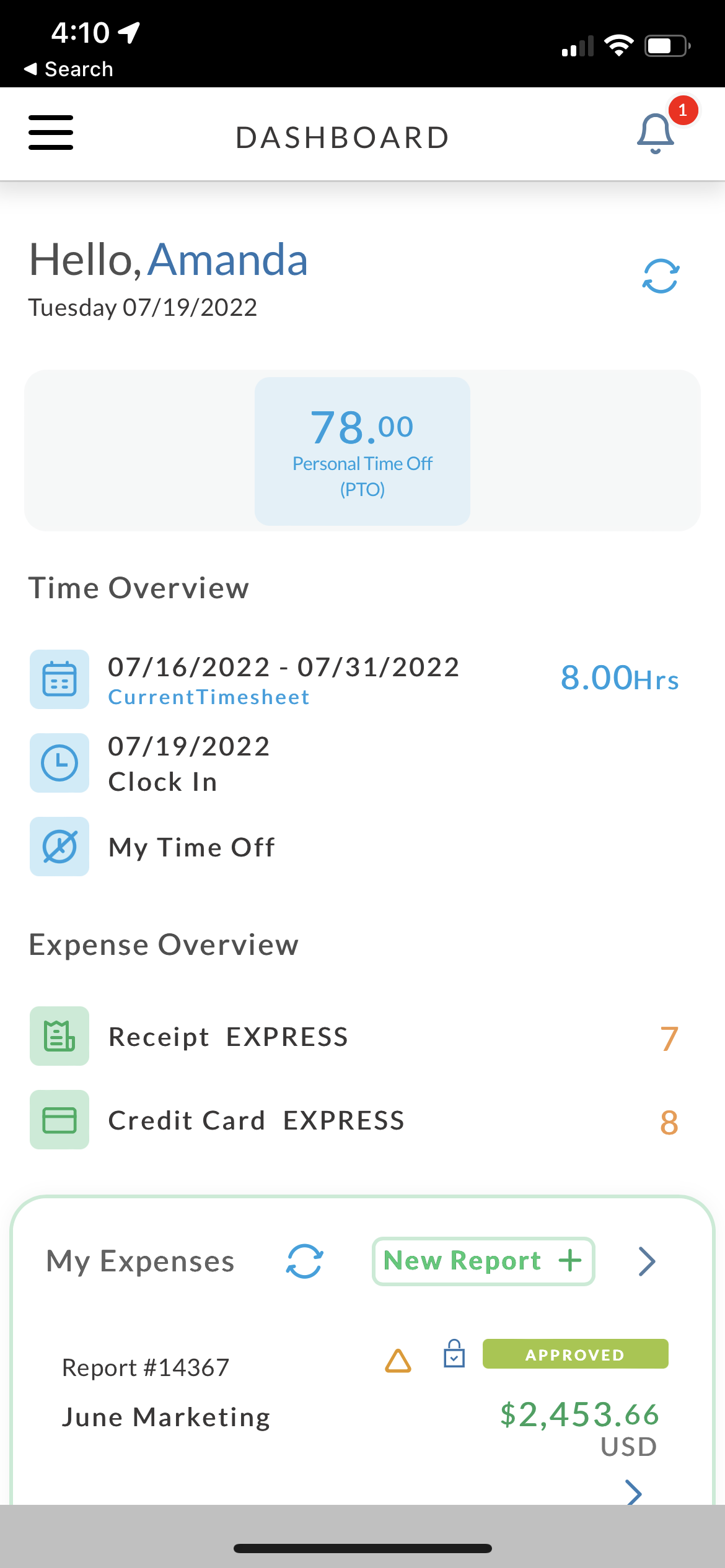Select the Clock In clock icon

pyautogui.click(x=59, y=763)
